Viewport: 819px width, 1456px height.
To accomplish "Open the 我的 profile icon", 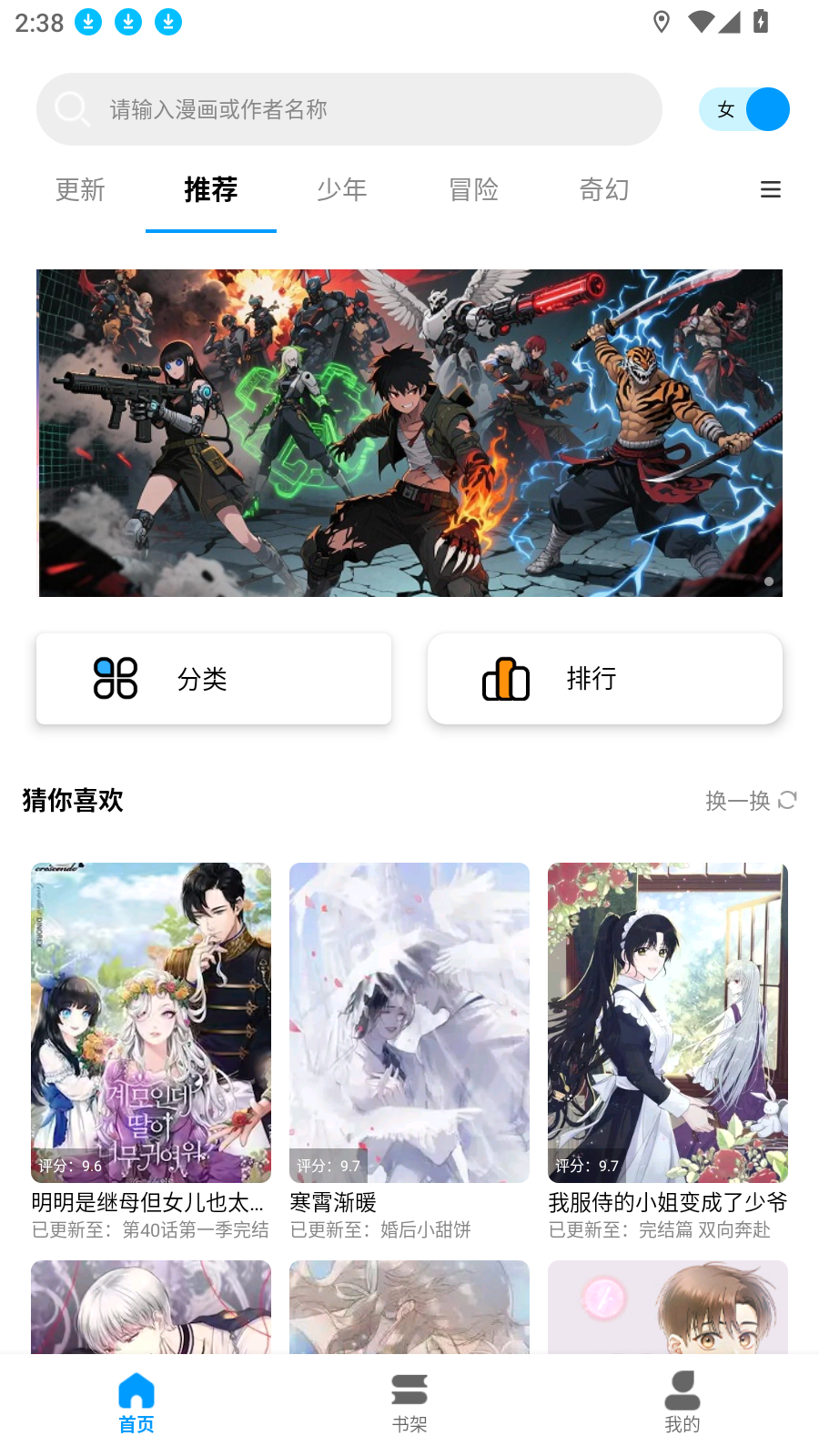I will (x=682, y=1390).
